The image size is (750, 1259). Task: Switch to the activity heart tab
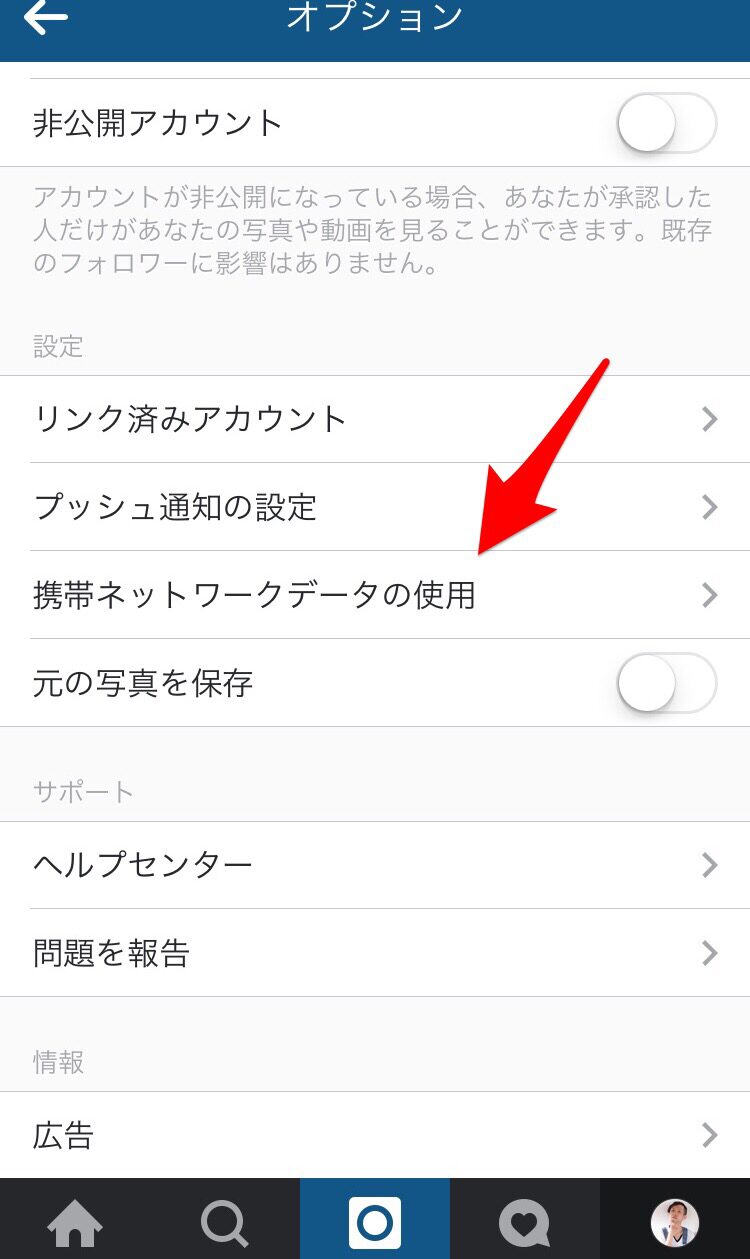[x=525, y=1219]
